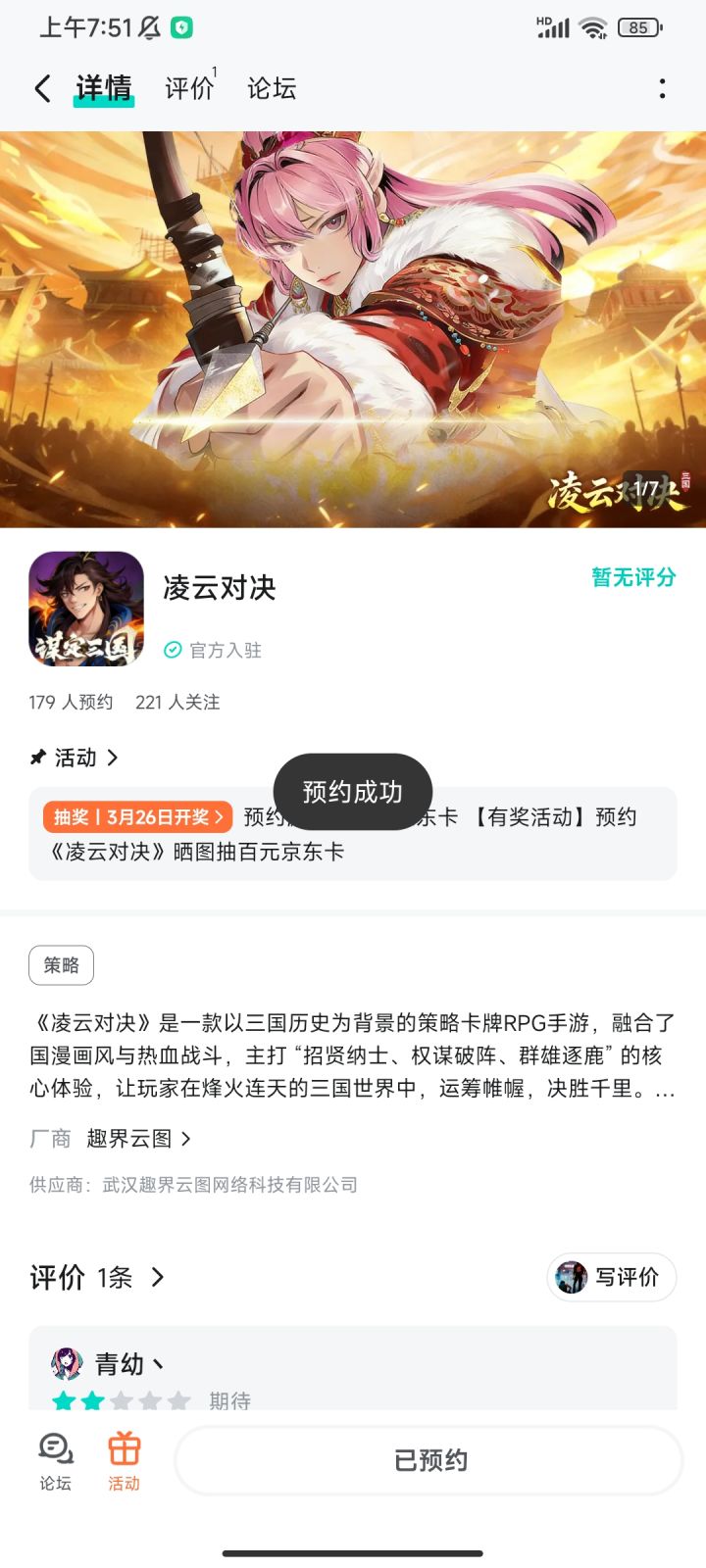Screen dimensions: 706x1568
Task: Open the 论坛 tab at top
Action: 271,88
